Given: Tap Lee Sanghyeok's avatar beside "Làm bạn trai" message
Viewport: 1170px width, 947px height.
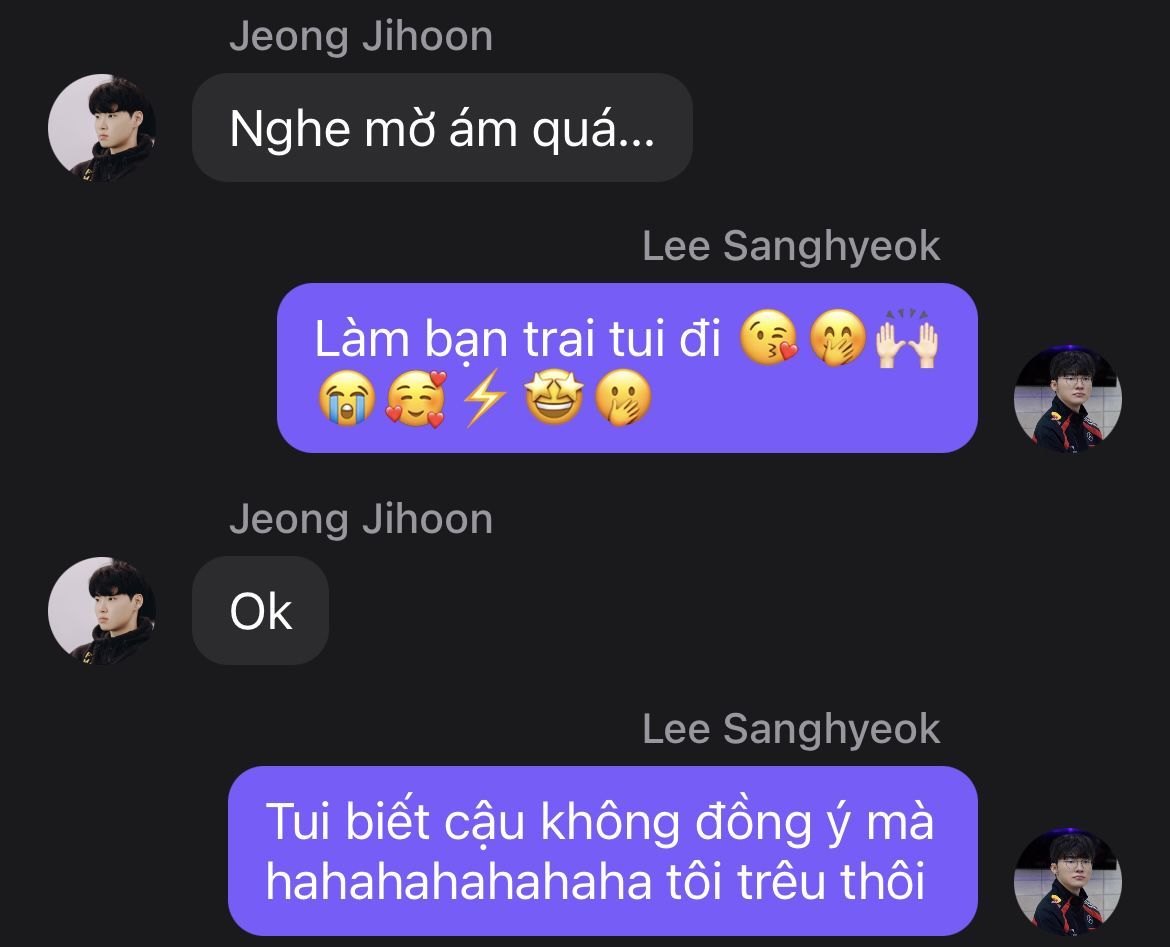Looking at the screenshot, I should (x=1067, y=399).
